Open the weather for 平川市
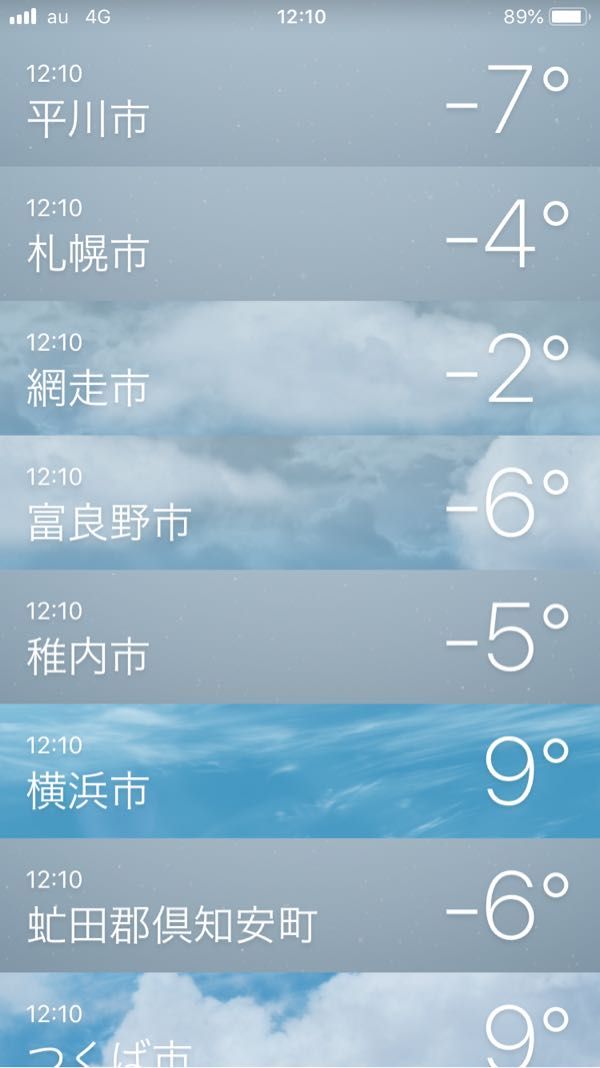 click(300, 100)
